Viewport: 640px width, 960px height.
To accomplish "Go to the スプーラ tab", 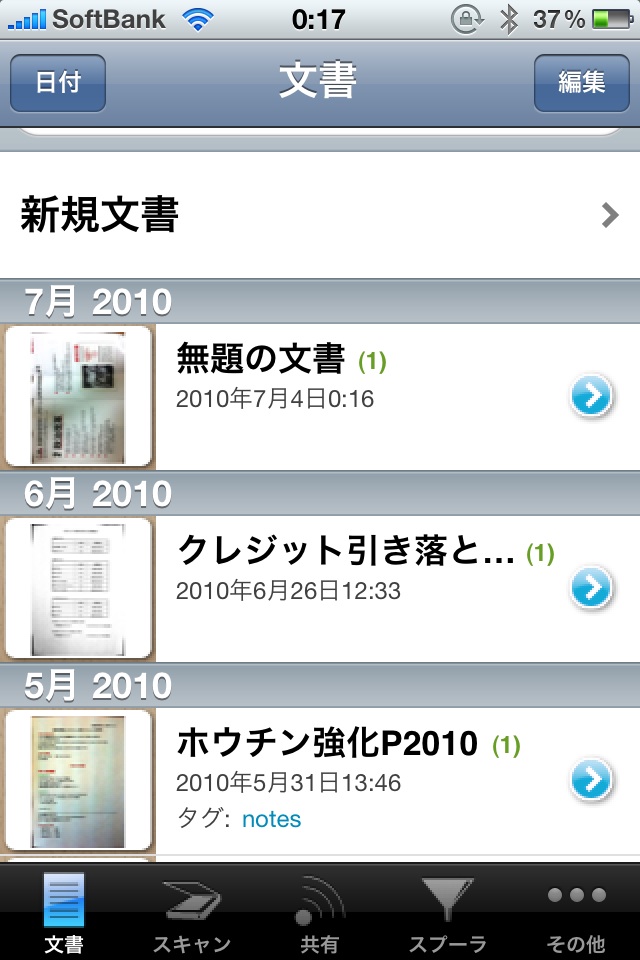I will tap(447, 912).
